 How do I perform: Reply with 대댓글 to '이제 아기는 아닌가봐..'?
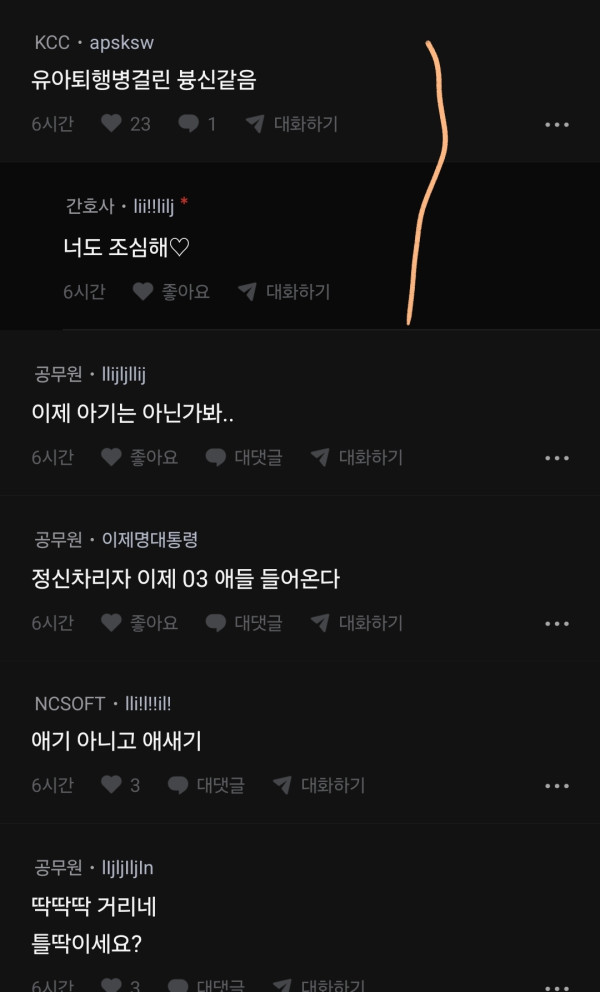(244, 457)
